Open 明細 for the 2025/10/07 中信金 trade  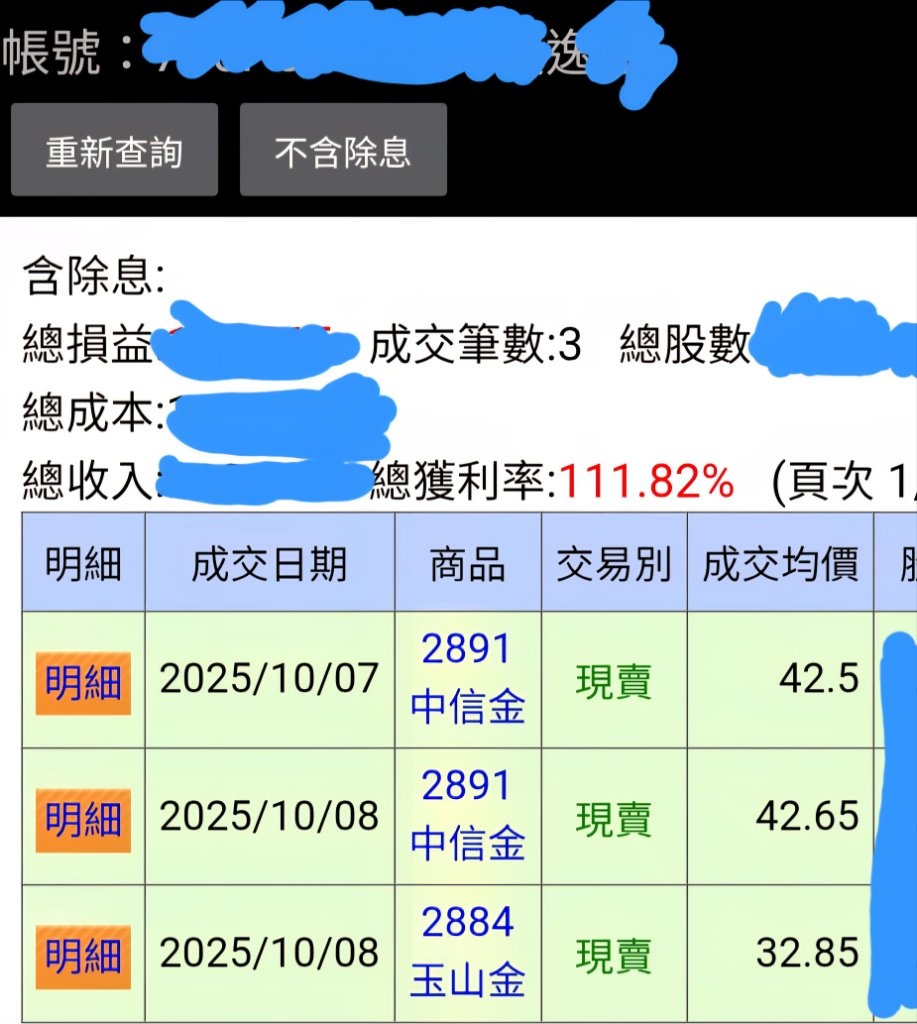click(x=83, y=684)
